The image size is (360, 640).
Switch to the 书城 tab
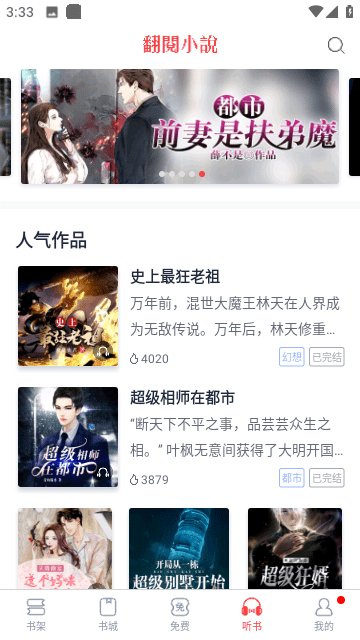coord(108,614)
